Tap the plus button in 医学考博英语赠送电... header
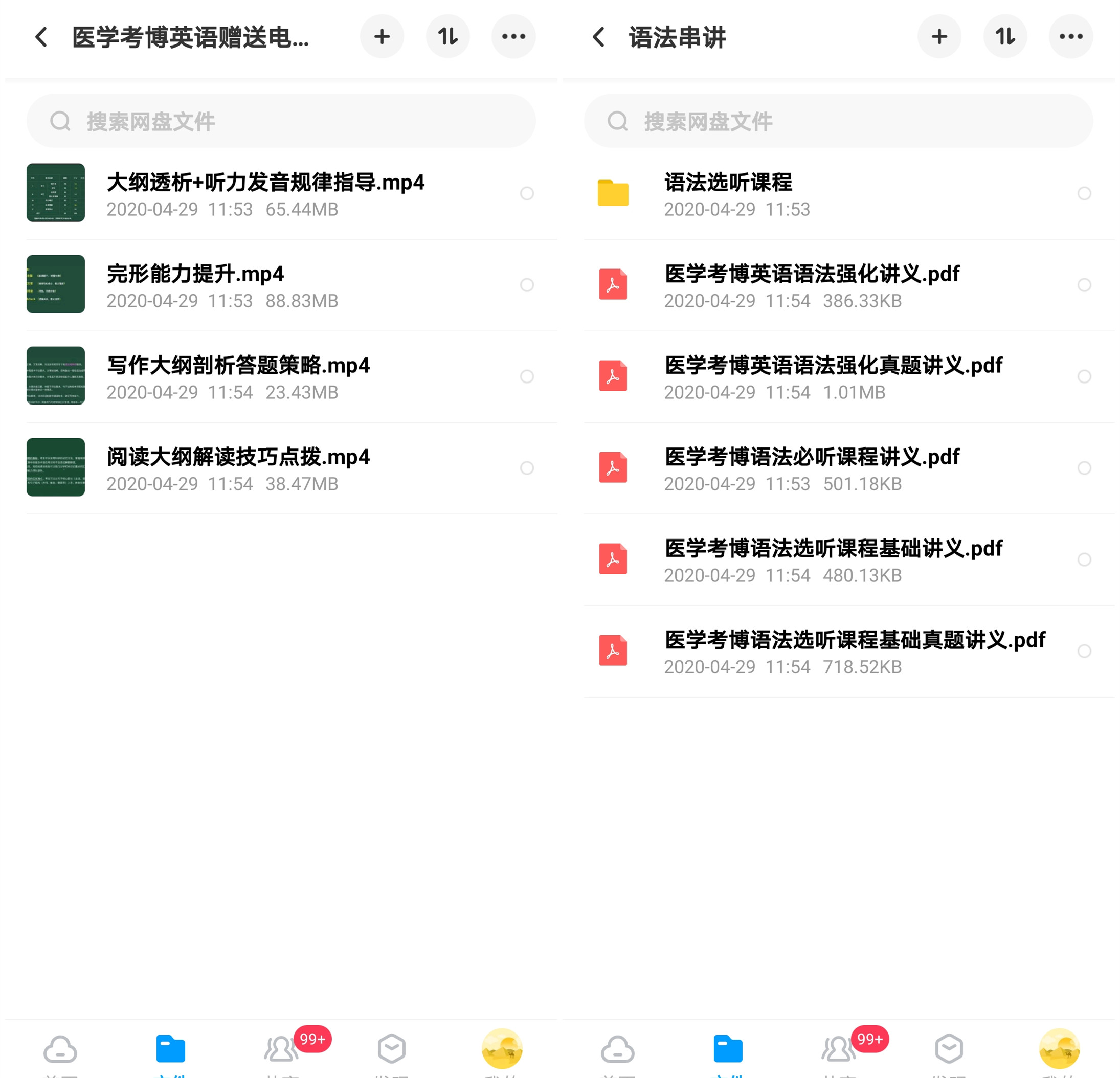 (x=382, y=37)
